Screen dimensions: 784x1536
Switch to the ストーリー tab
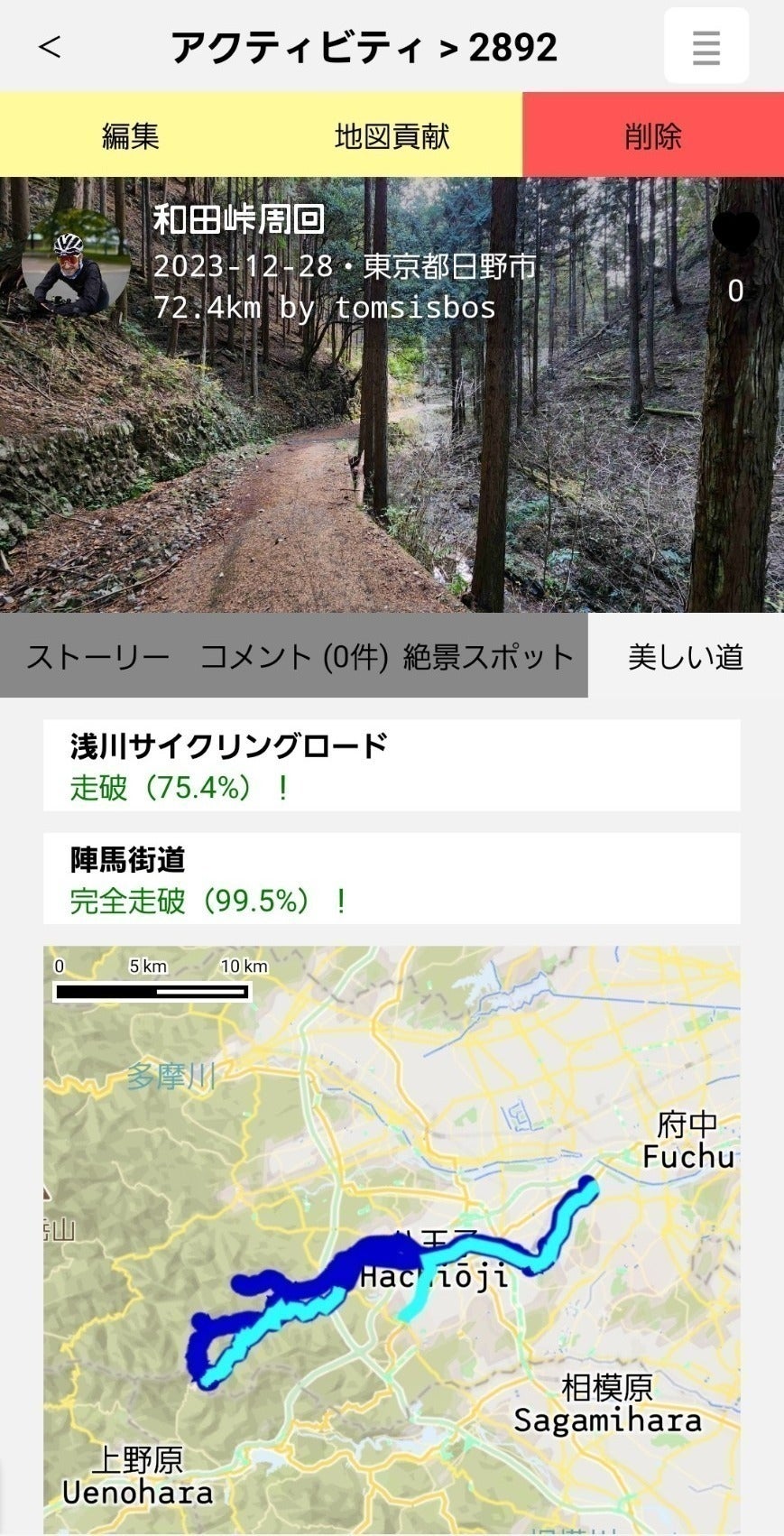pyautogui.click(x=97, y=658)
